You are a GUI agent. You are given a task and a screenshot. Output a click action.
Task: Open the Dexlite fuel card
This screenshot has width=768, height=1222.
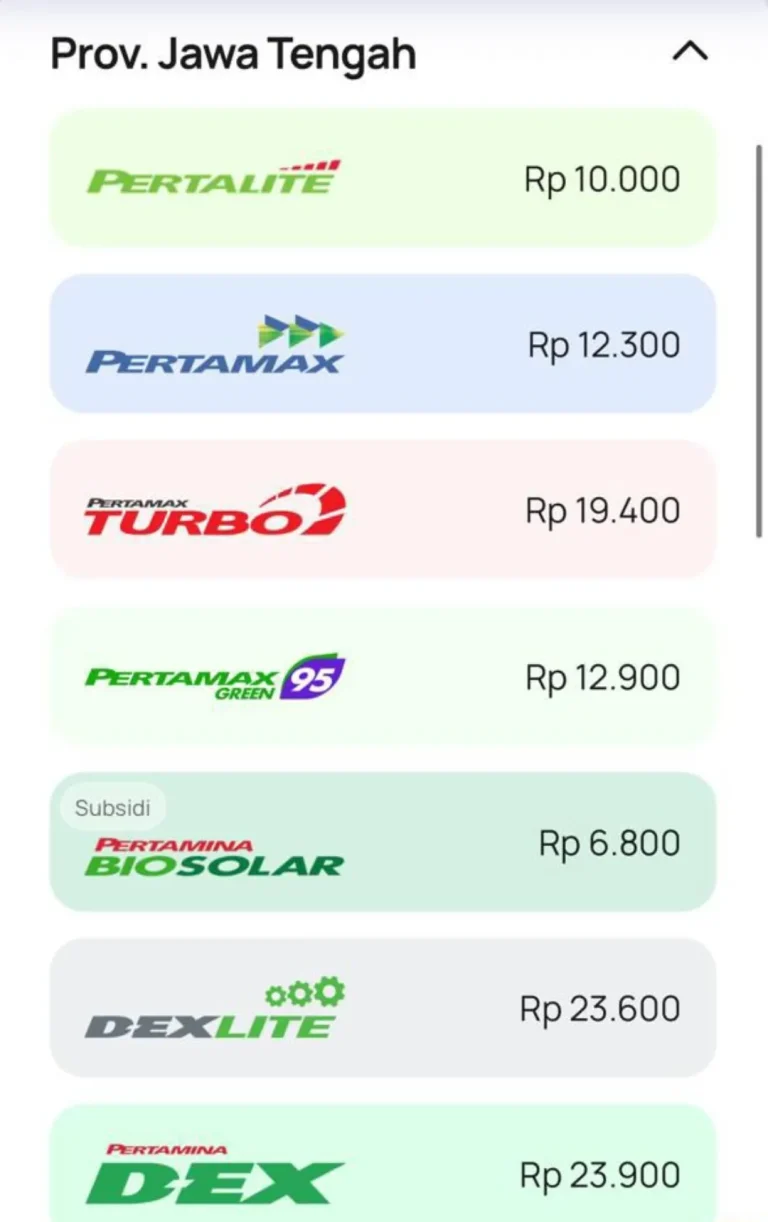pyautogui.click(x=383, y=1008)
